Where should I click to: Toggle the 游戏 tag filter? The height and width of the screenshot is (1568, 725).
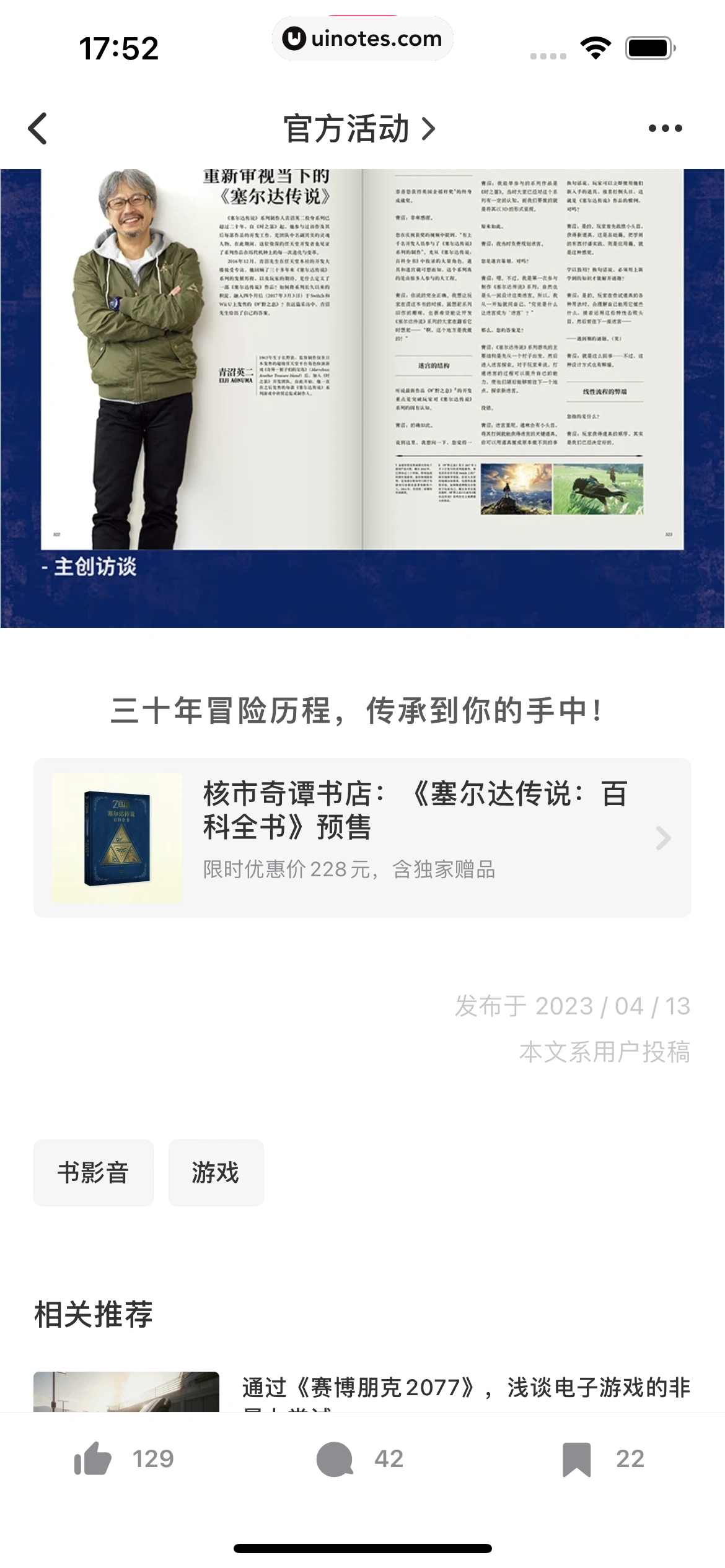coord(216,1172)
